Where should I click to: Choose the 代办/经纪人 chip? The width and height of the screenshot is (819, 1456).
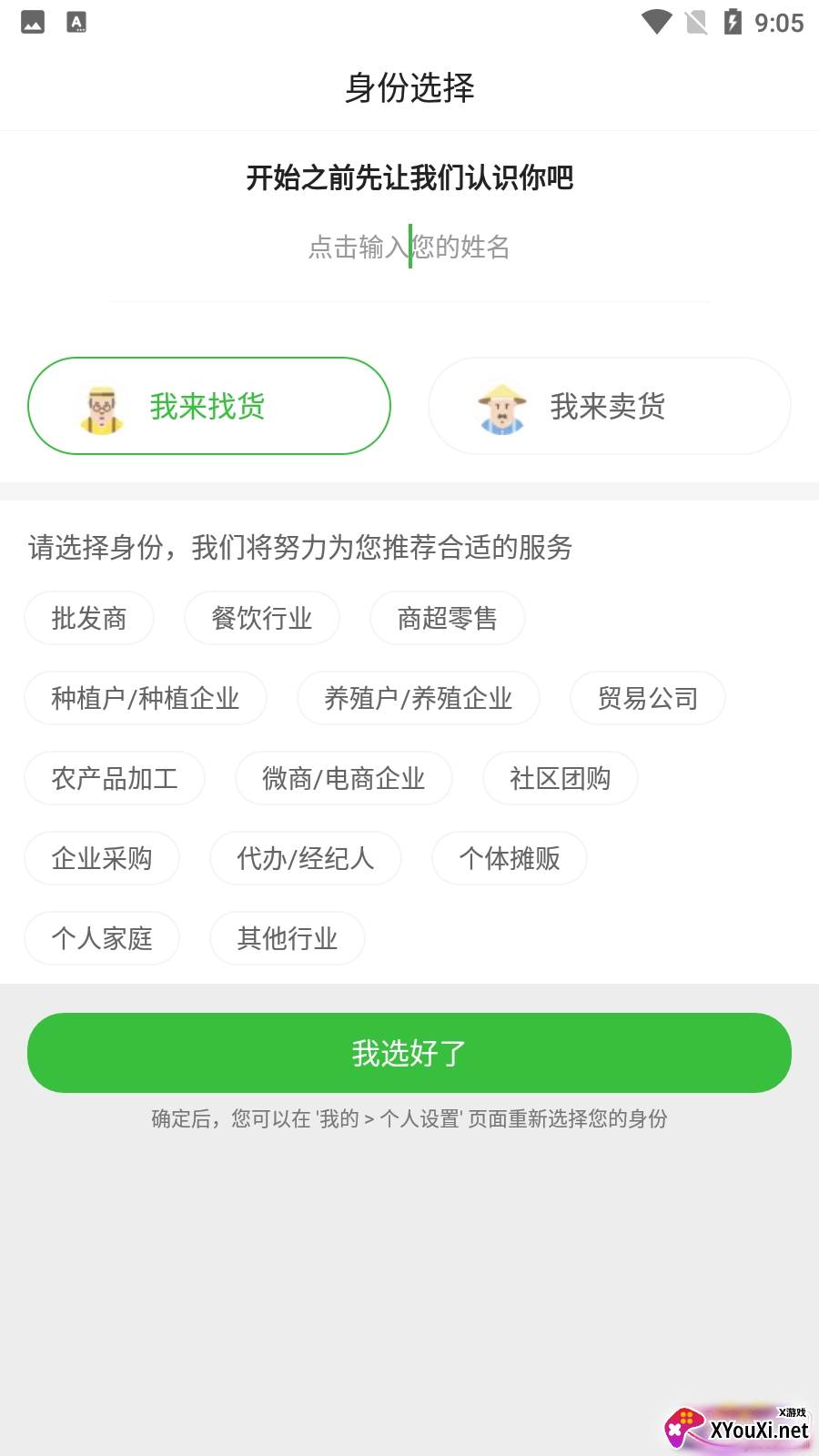pos(306,859)
